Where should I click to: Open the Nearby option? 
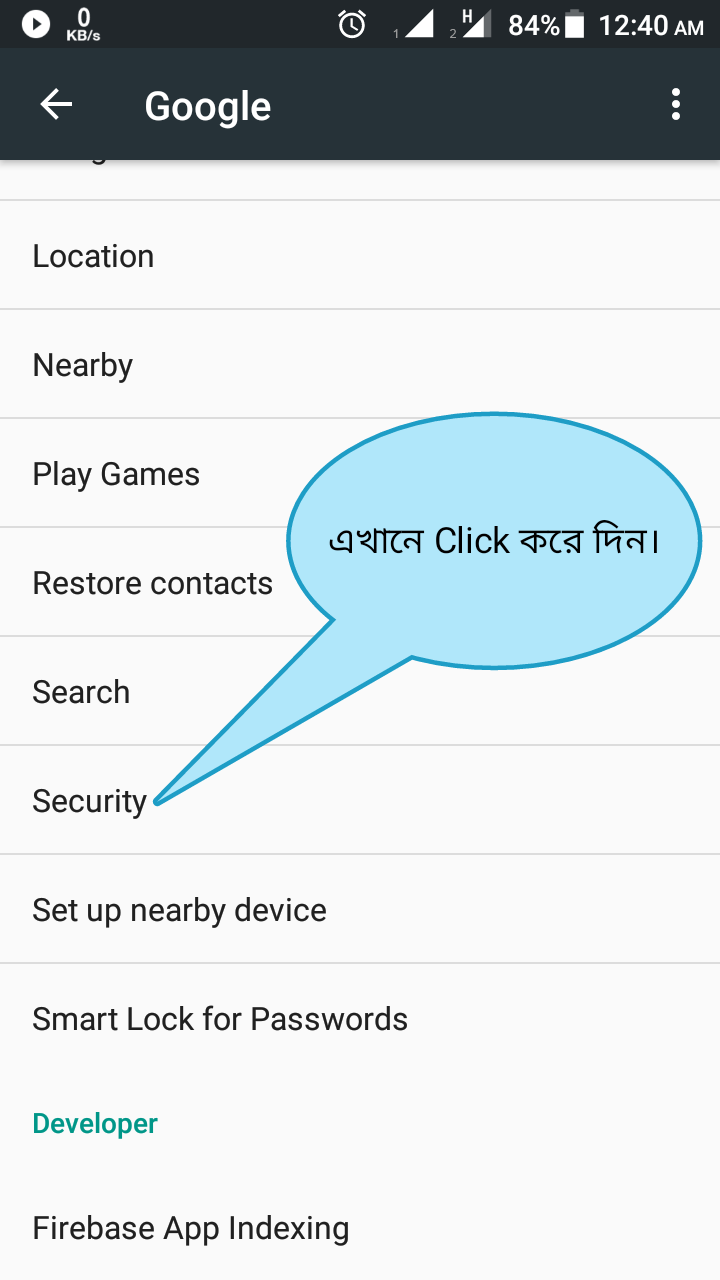(x=83, y=365)
